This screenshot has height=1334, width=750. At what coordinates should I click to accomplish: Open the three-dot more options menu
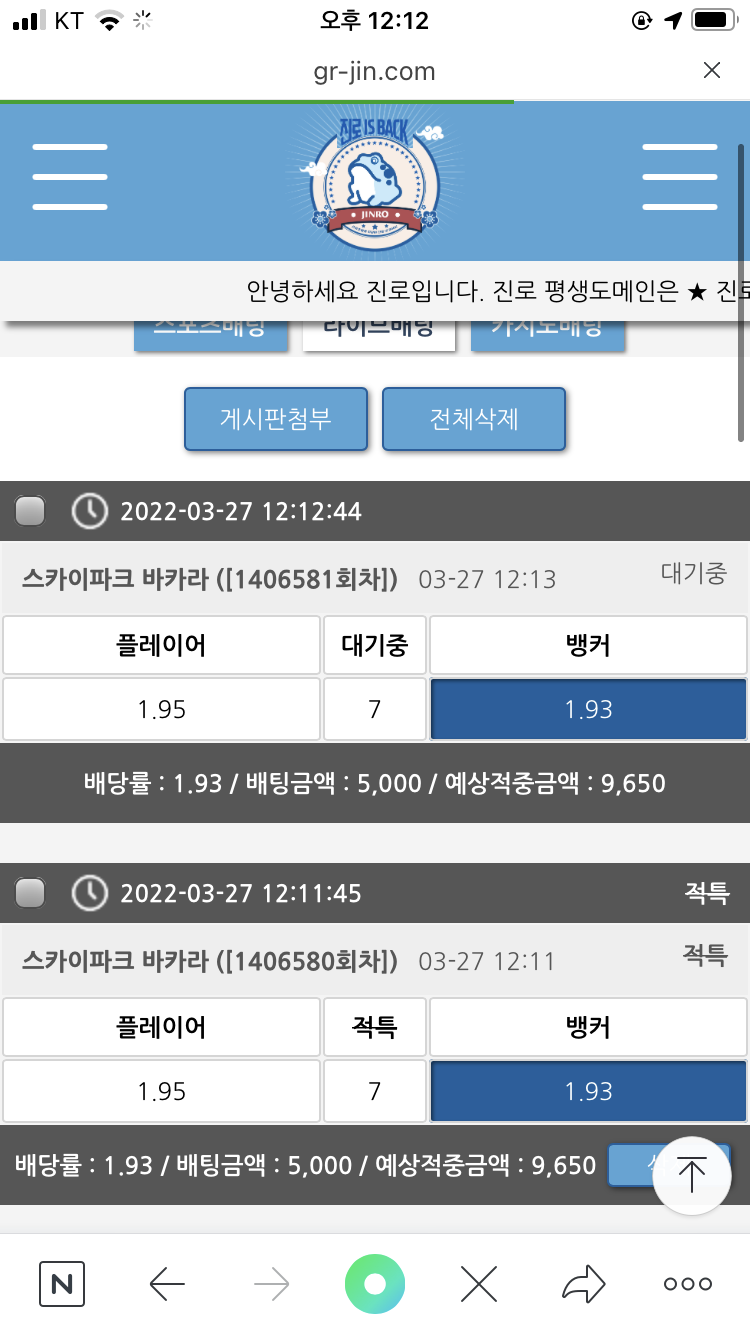688,1284
